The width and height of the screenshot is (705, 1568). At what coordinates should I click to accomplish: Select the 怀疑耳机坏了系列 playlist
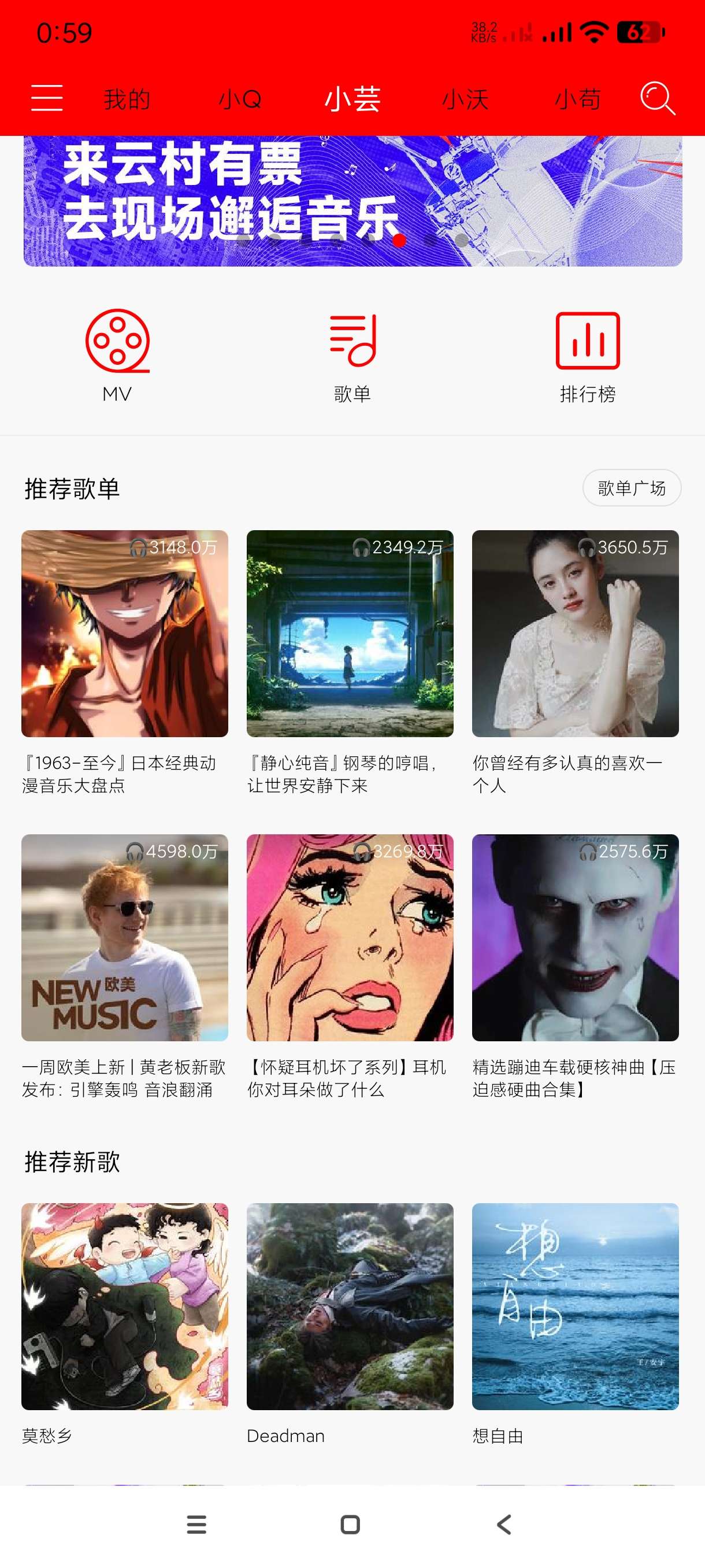[x=350, y=937]
